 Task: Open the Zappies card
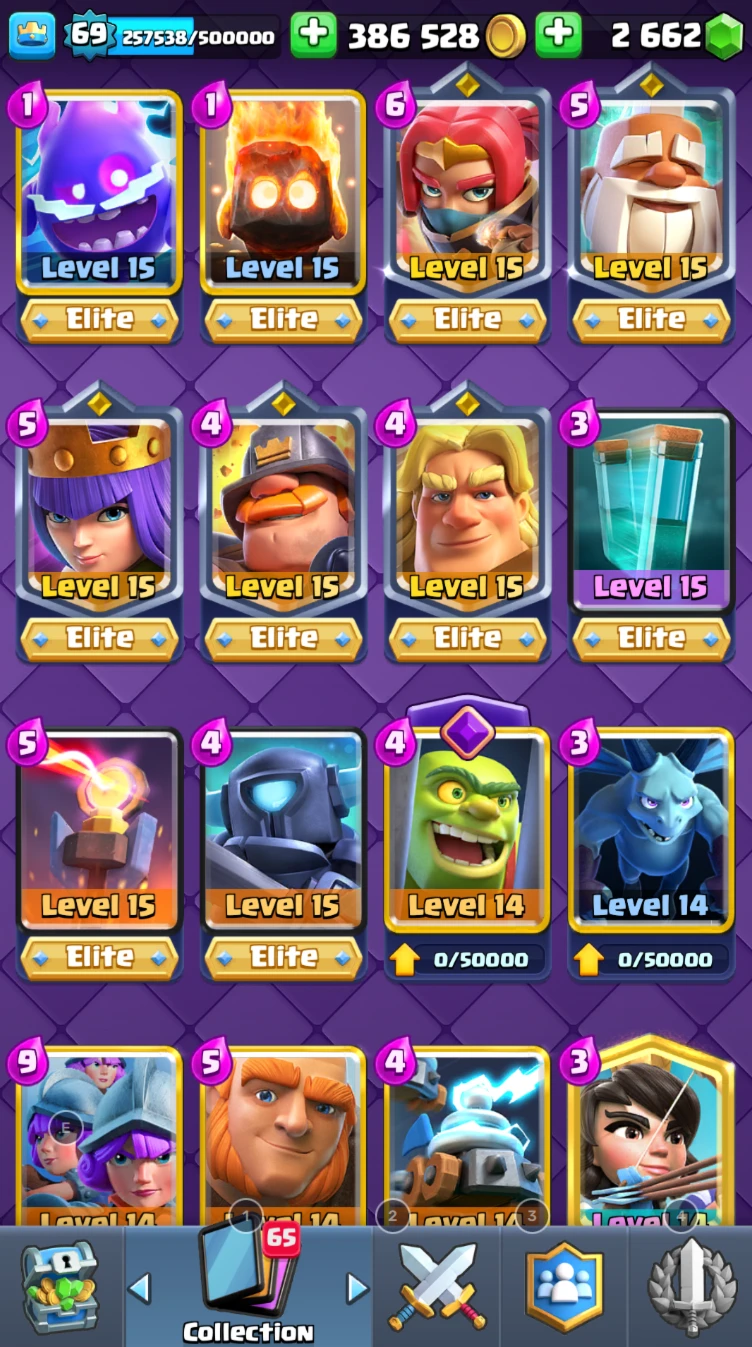click(x=467, y=1137)
